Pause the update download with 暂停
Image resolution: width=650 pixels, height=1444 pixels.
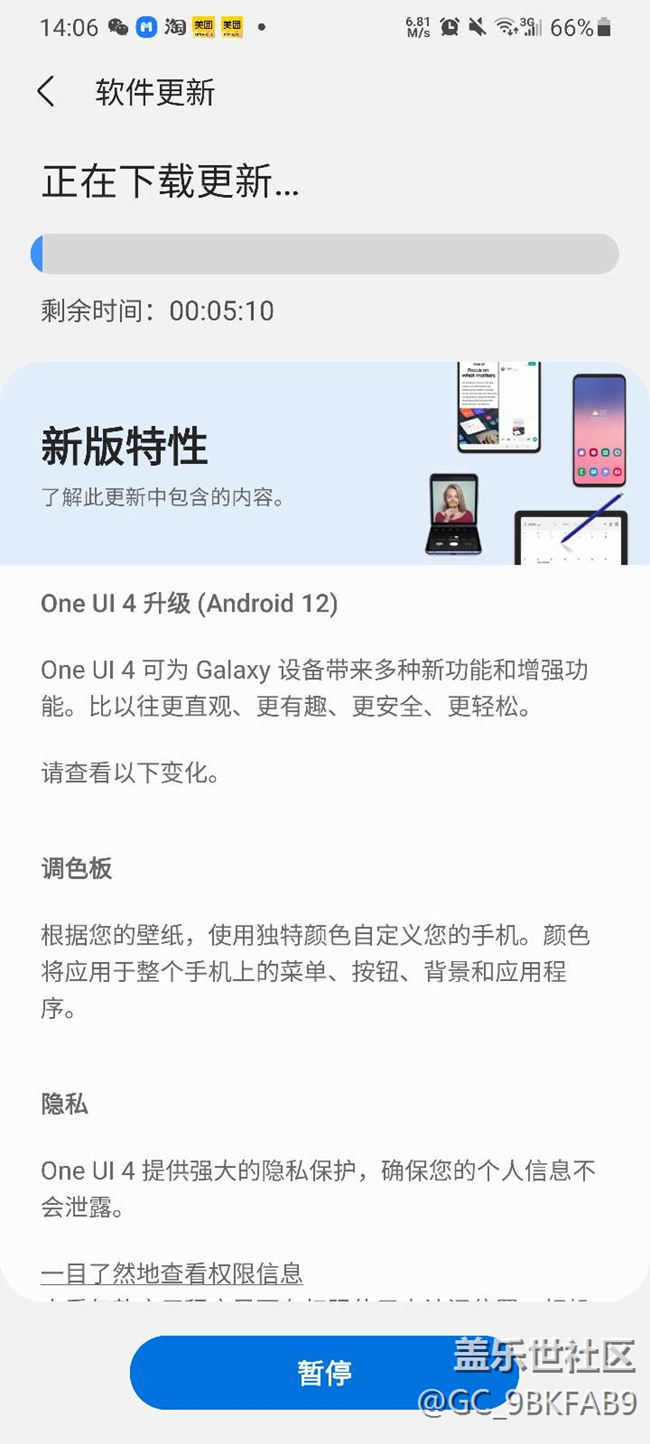[323, 1372]
